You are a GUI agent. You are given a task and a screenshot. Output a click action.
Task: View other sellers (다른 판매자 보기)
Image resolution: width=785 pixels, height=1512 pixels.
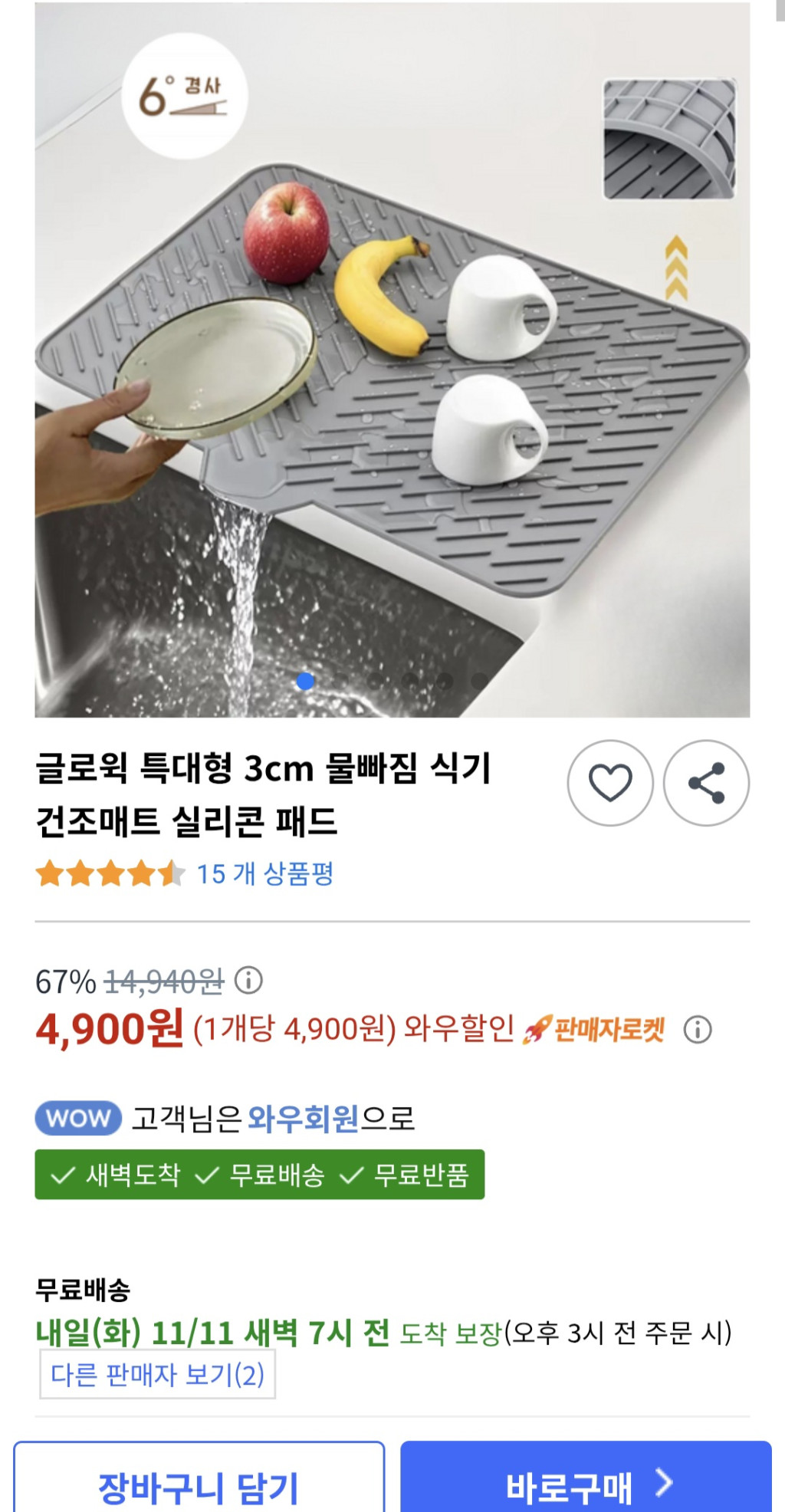(x=158, y=1375)
